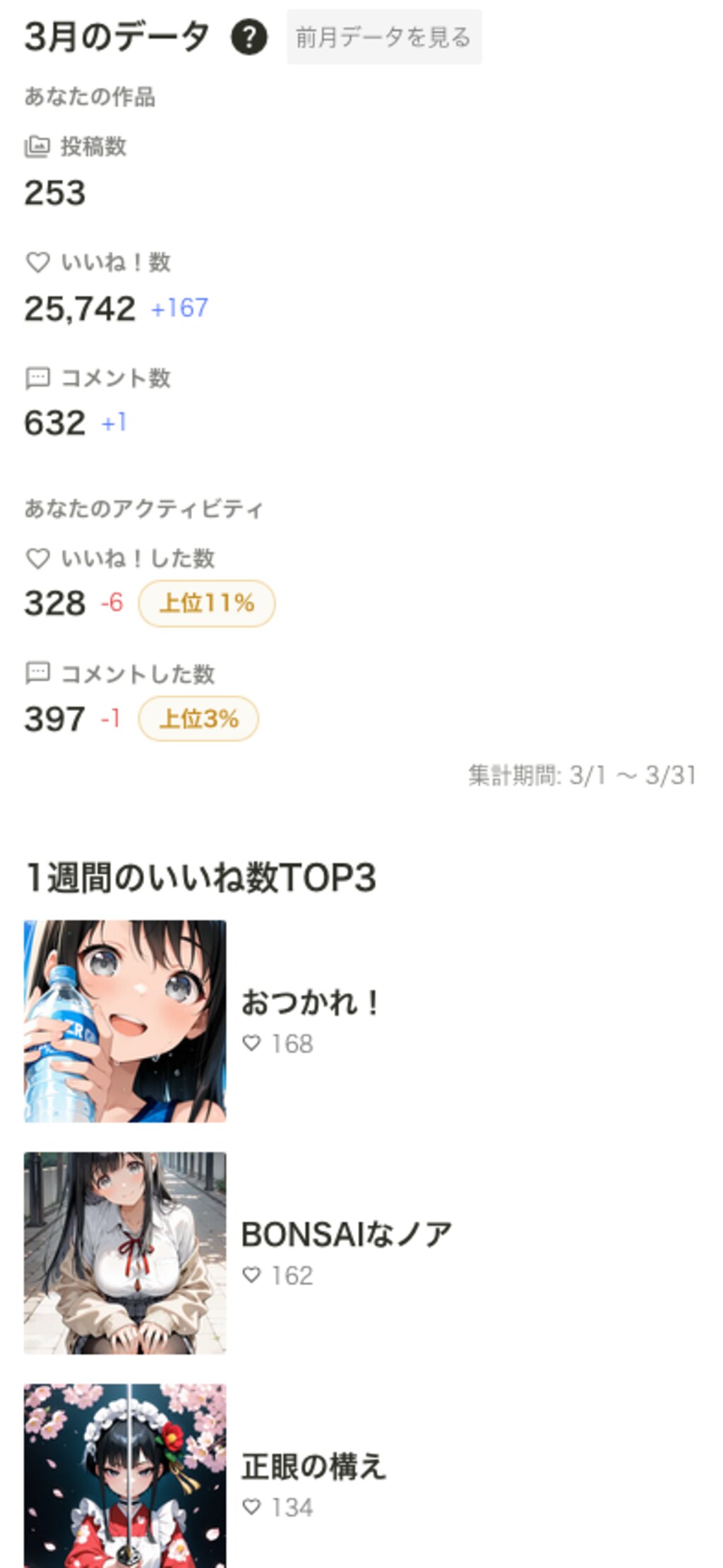Click the heart icon beside いいね！数

(37, 262)
